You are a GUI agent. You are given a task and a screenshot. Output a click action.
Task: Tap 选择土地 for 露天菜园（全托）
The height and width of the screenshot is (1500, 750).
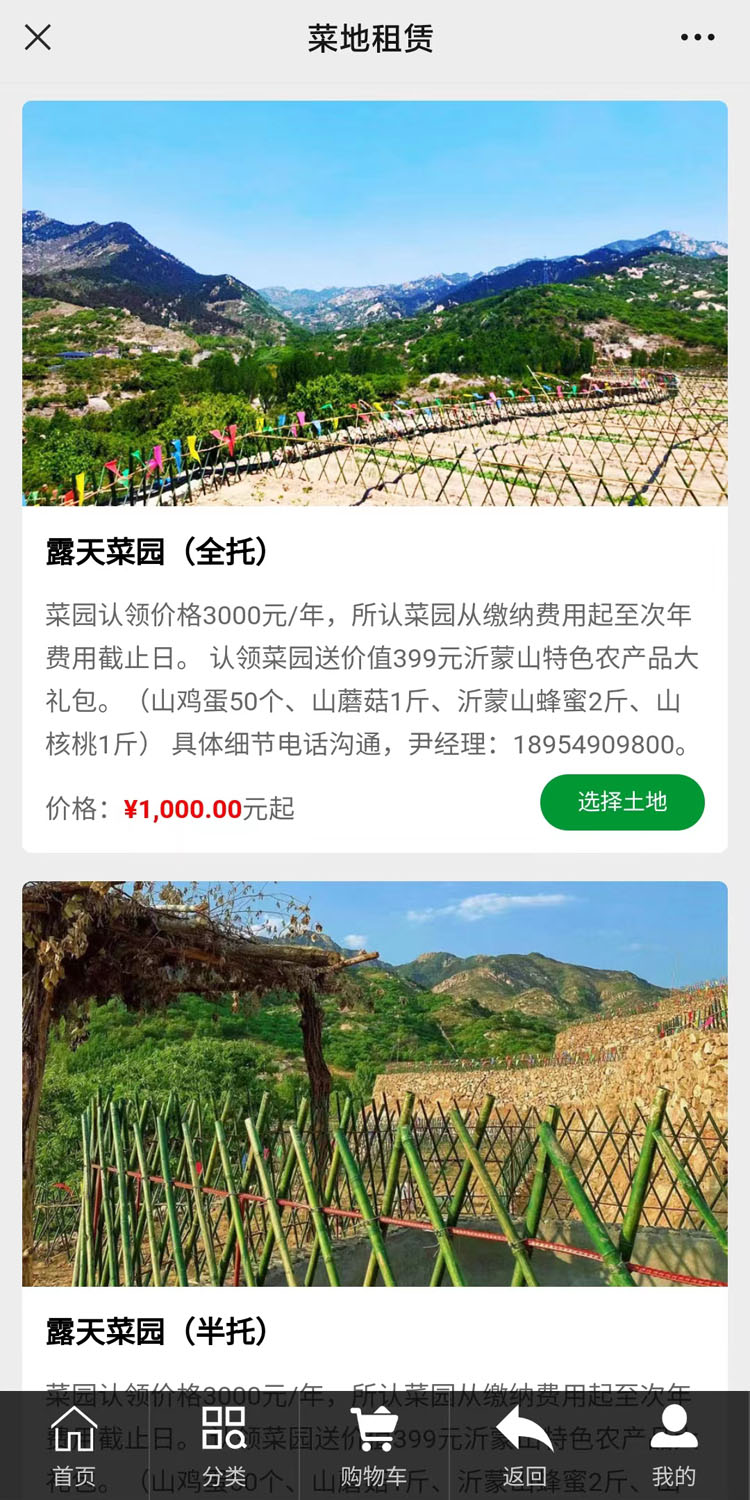[622, 802]
